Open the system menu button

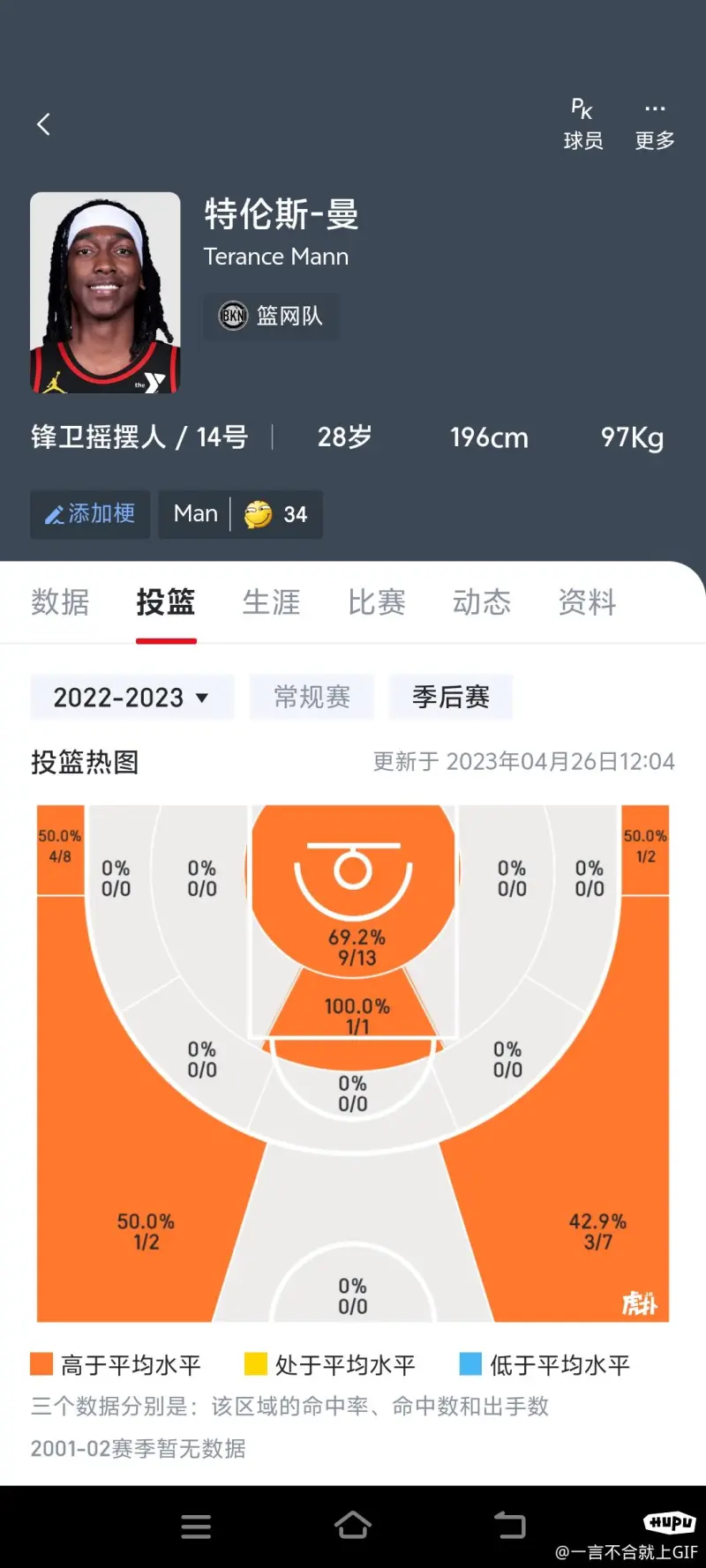[x=196, y=1526]
